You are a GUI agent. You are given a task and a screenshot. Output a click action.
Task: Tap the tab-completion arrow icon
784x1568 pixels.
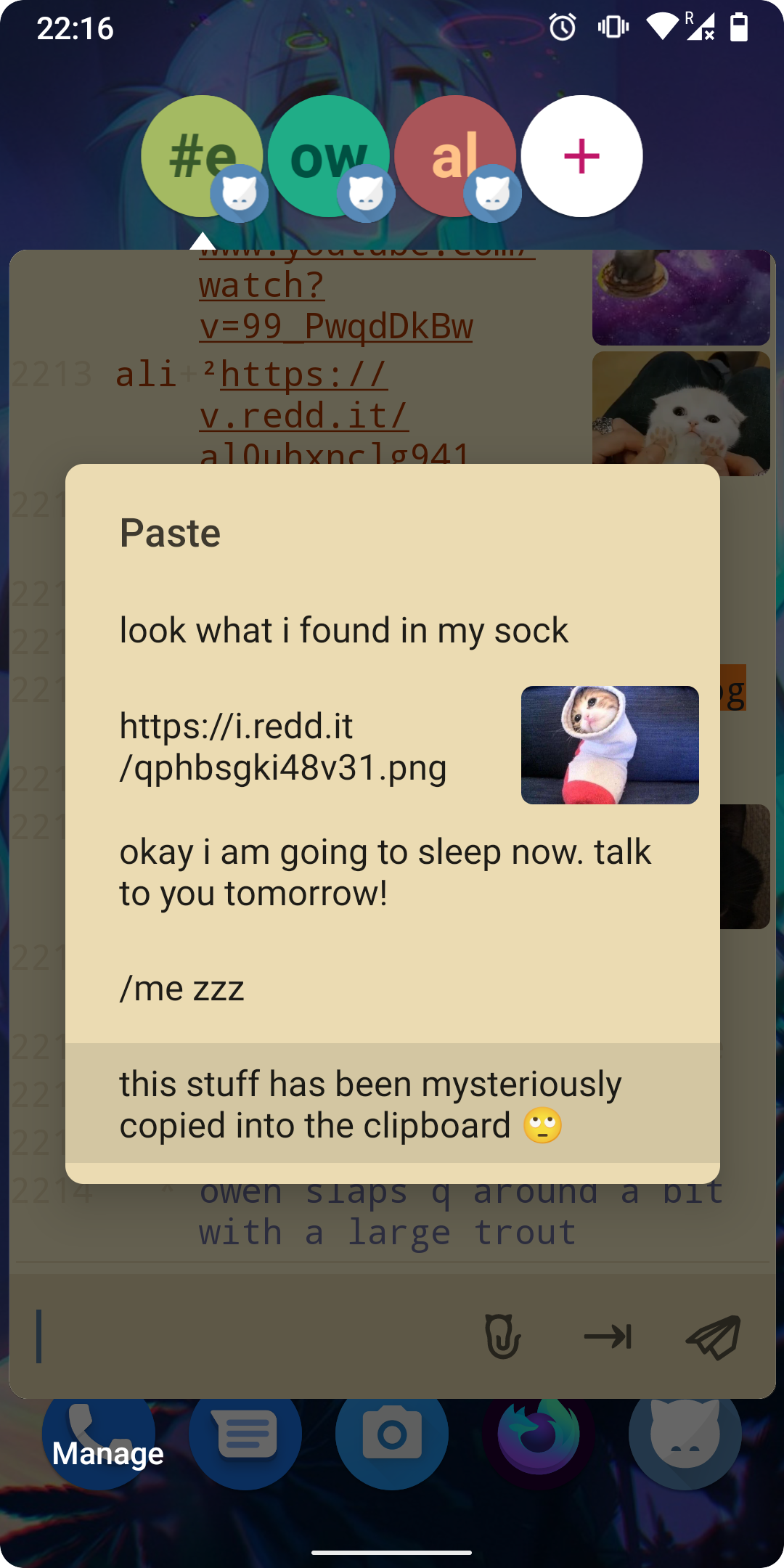click(608, 1336)
